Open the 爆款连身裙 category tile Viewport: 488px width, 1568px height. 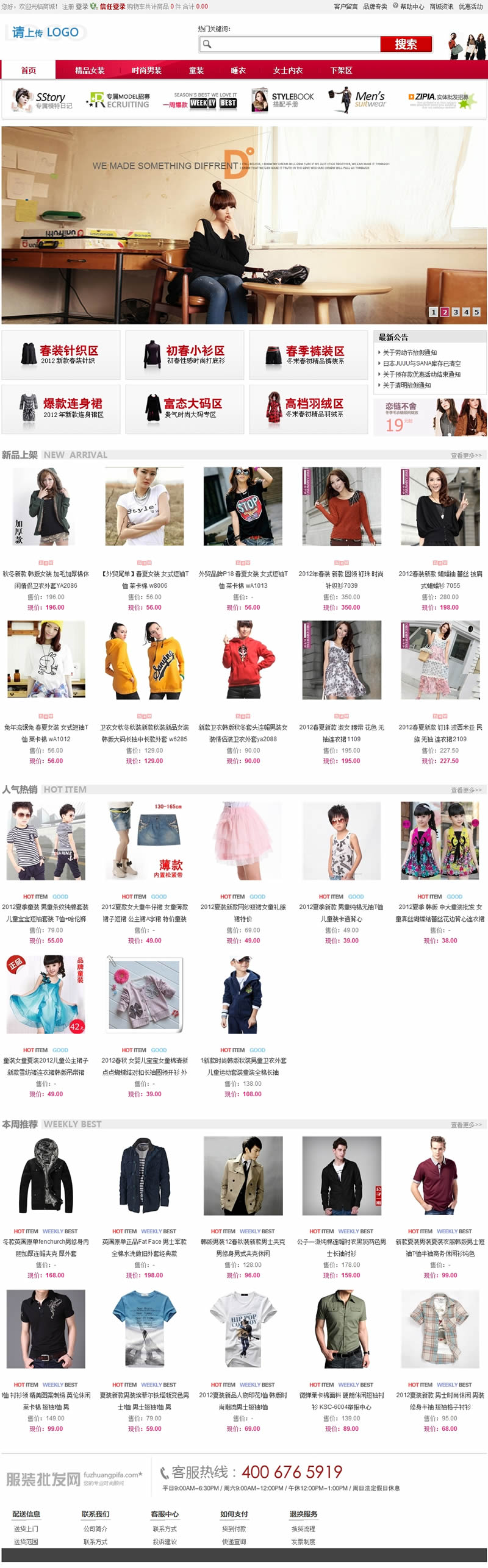tap(61, 408)
